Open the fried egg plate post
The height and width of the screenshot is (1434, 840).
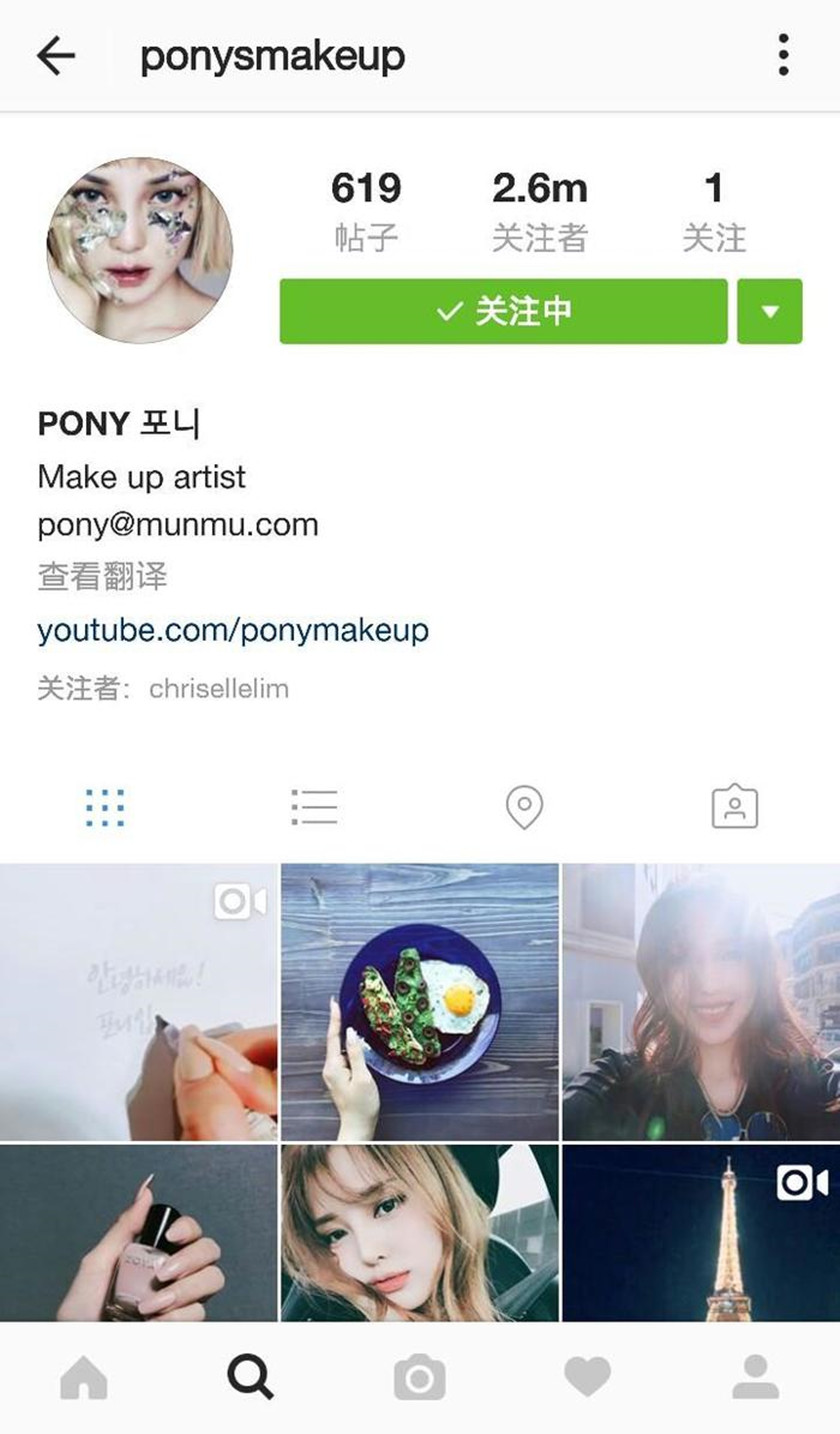pos(419,1001)
